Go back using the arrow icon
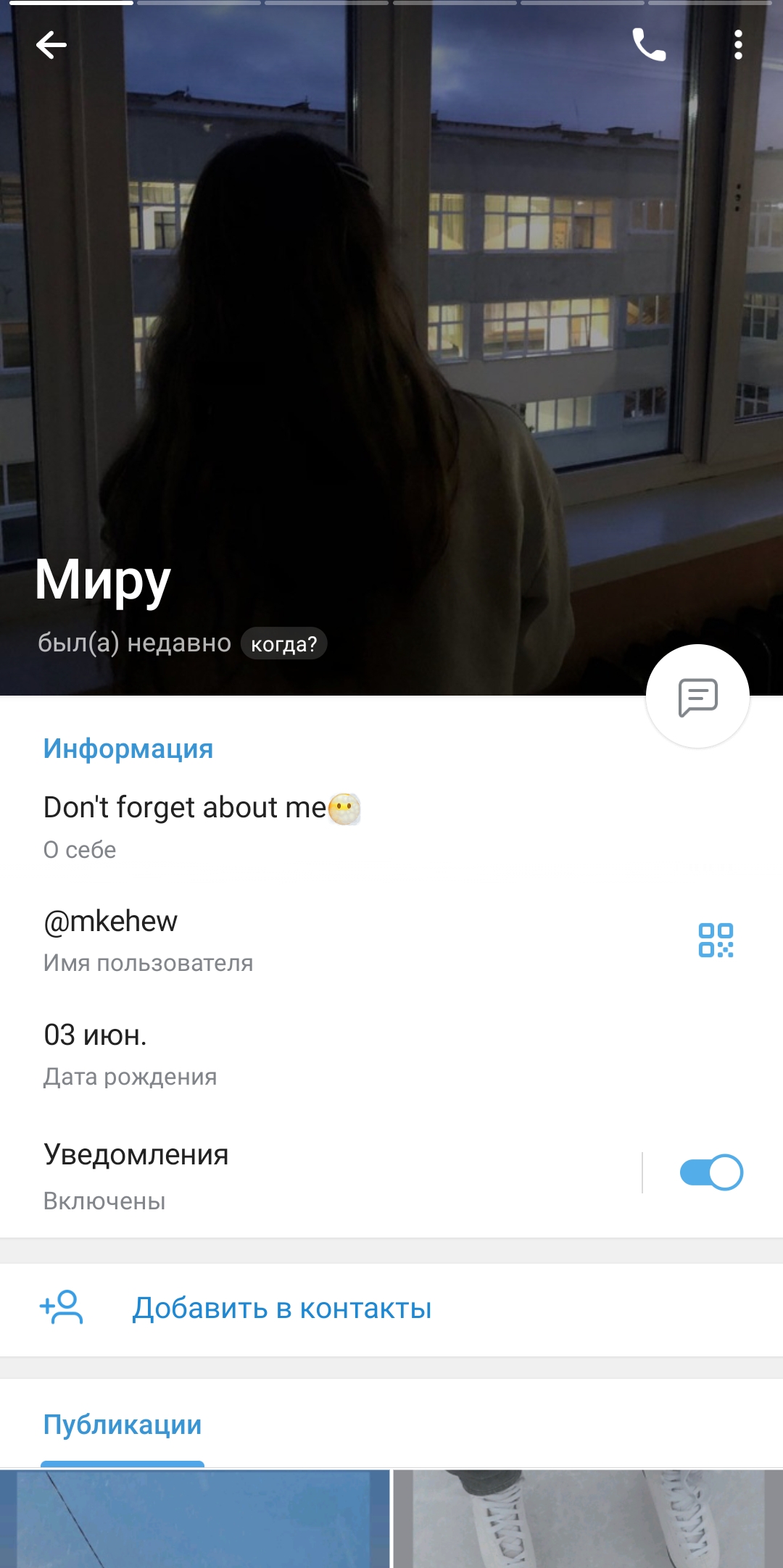 (x=51, y=45)
